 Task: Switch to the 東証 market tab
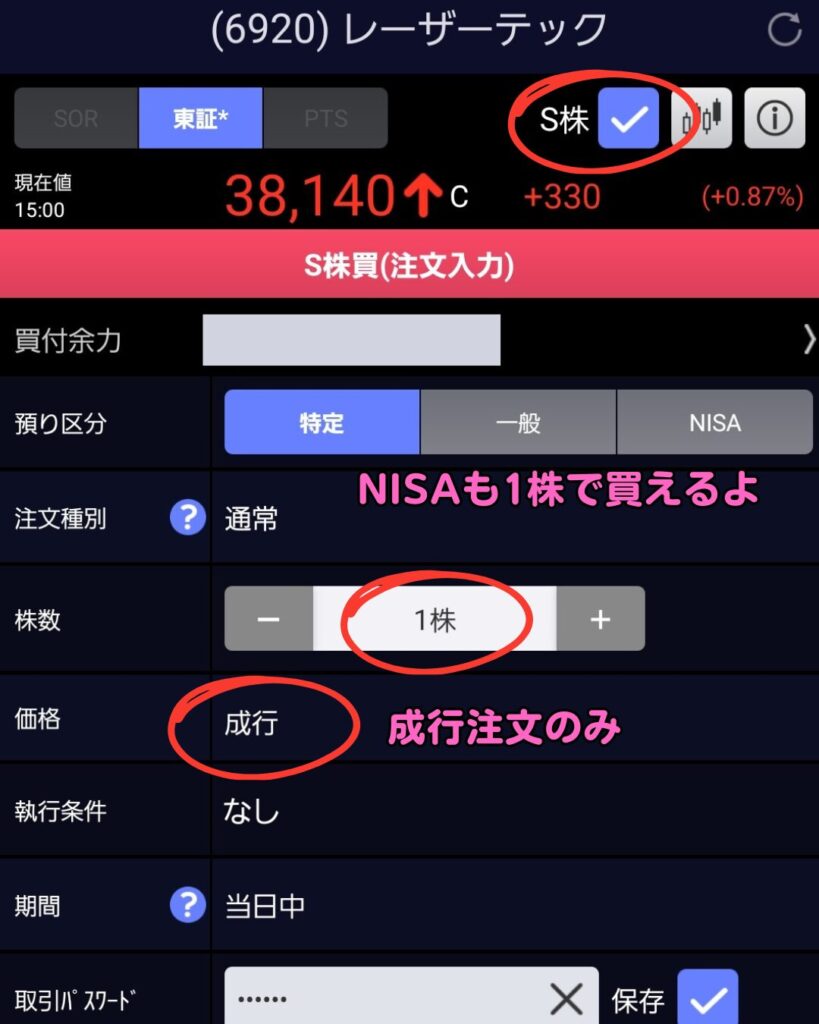click(200, 118)
